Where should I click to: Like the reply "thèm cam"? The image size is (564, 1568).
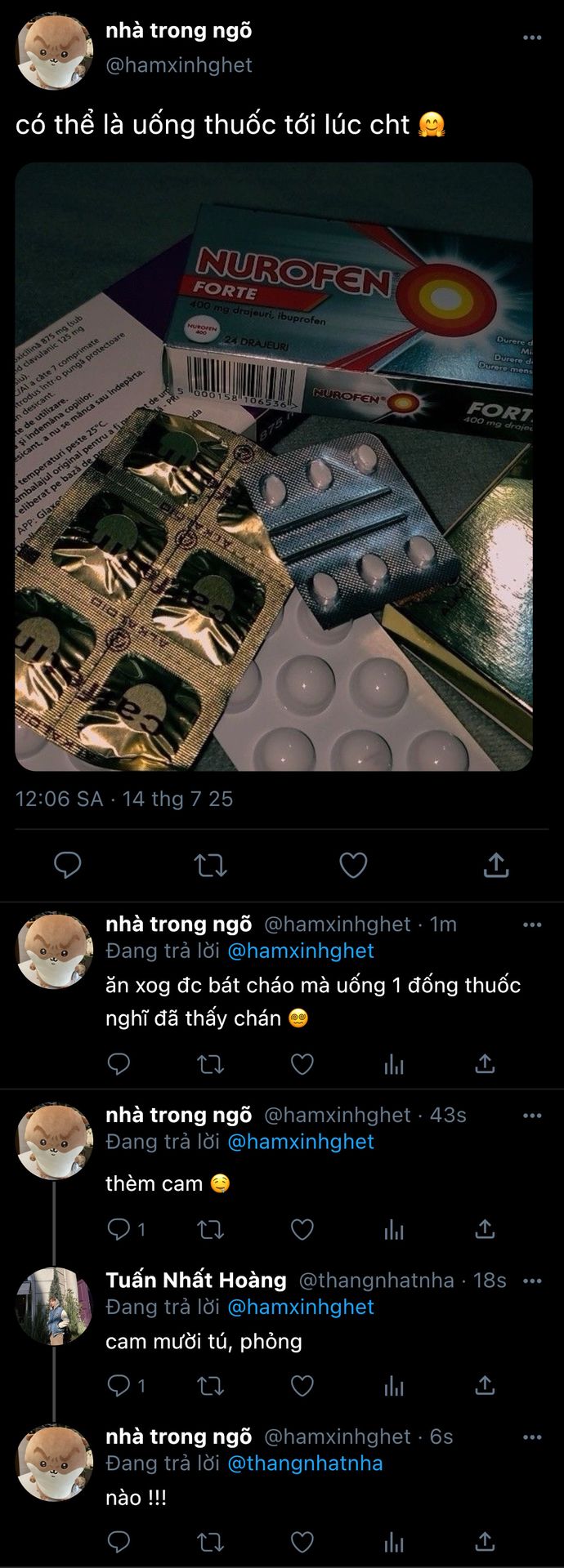pyautogui.click(x=302, y=1228)
